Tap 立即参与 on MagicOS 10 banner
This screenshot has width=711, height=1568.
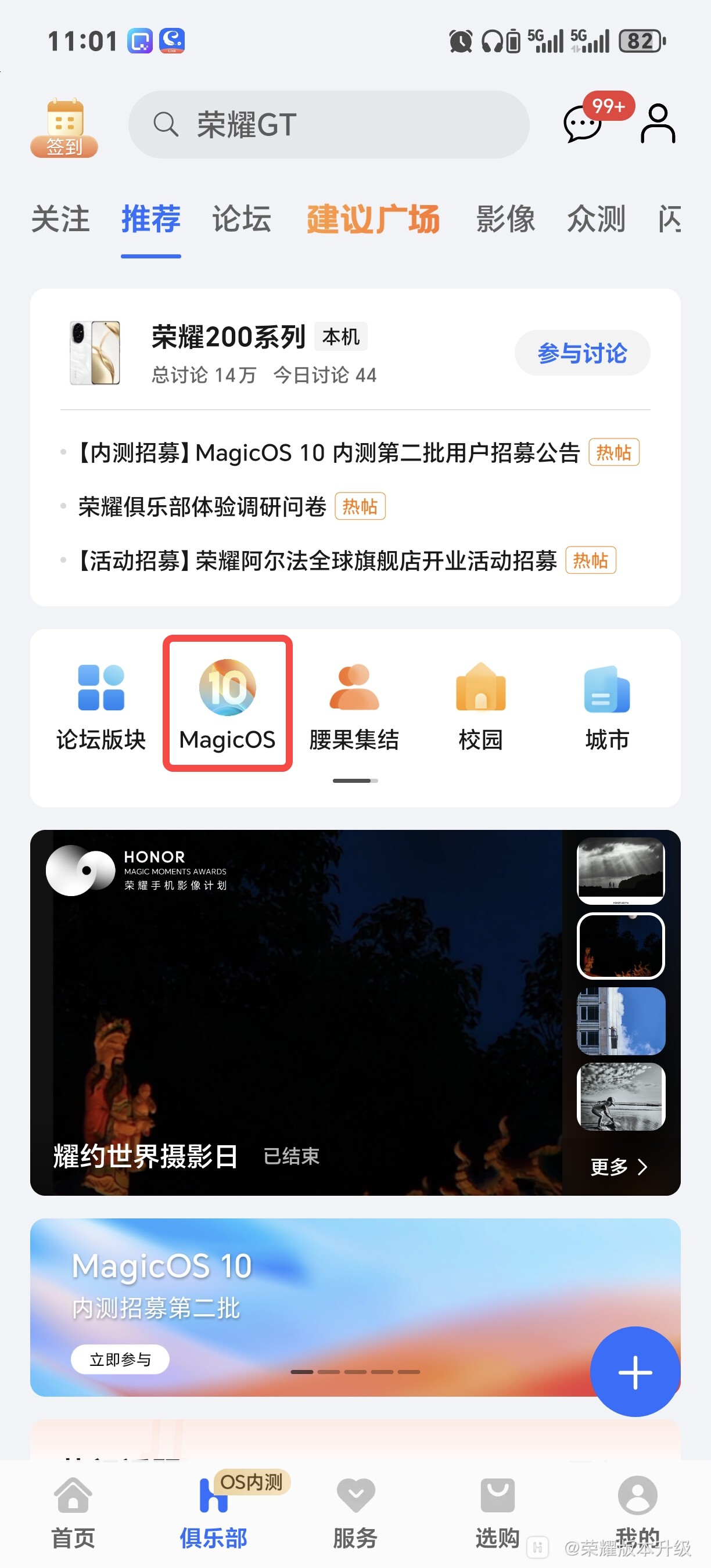click(120, 1359)
